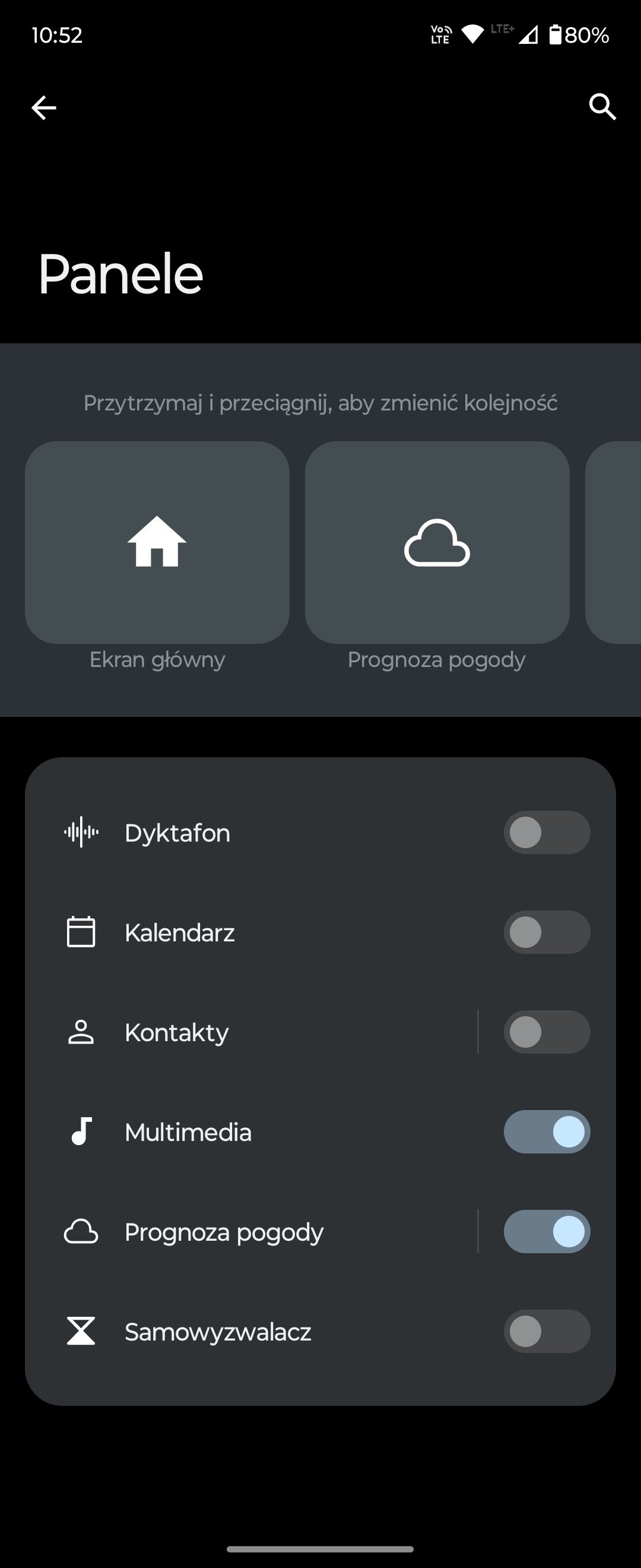The height and width of the screenshot is (1568, 641).
Task: Open Kontakty panel settings row
Action: [x=255, y=1032]
